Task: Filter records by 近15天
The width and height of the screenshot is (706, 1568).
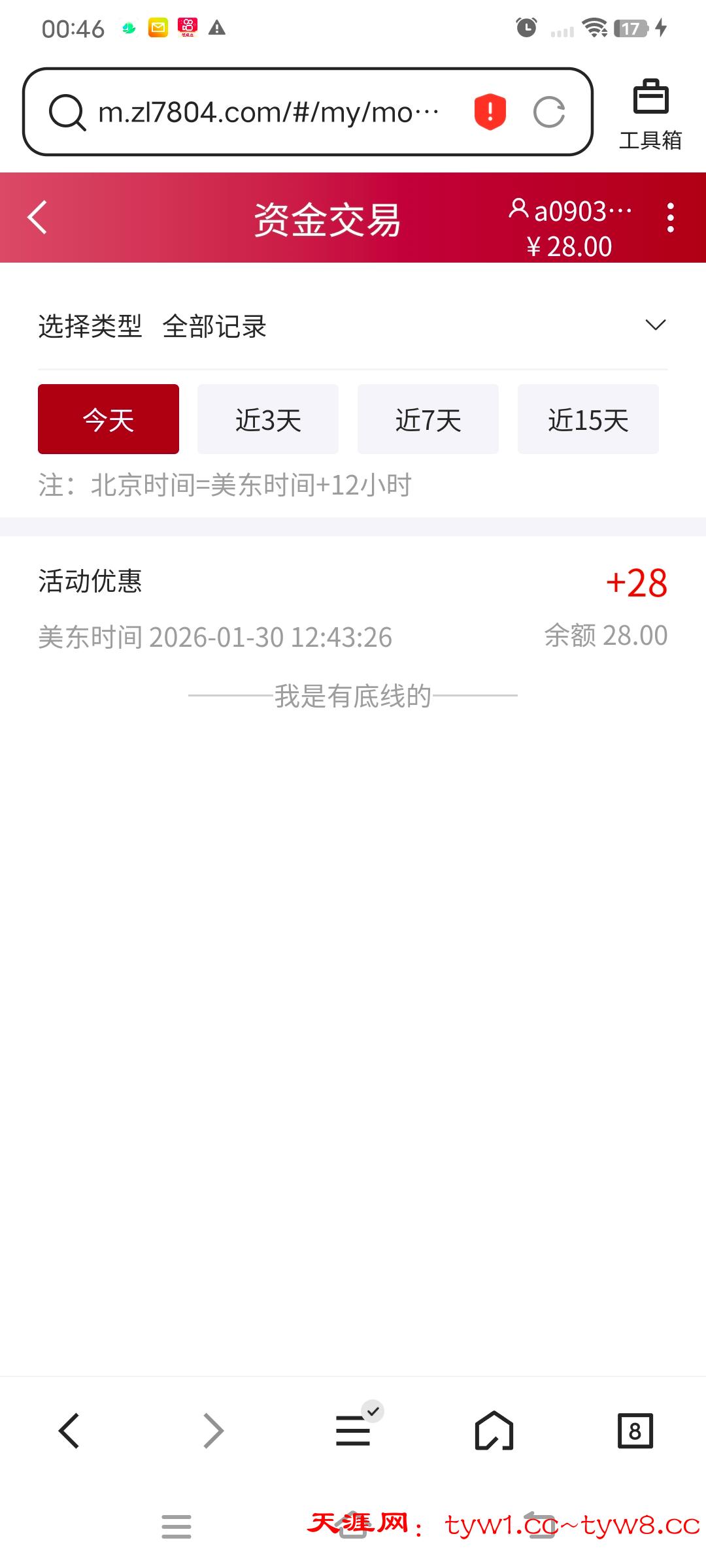Action: click(x=588, y=419)
